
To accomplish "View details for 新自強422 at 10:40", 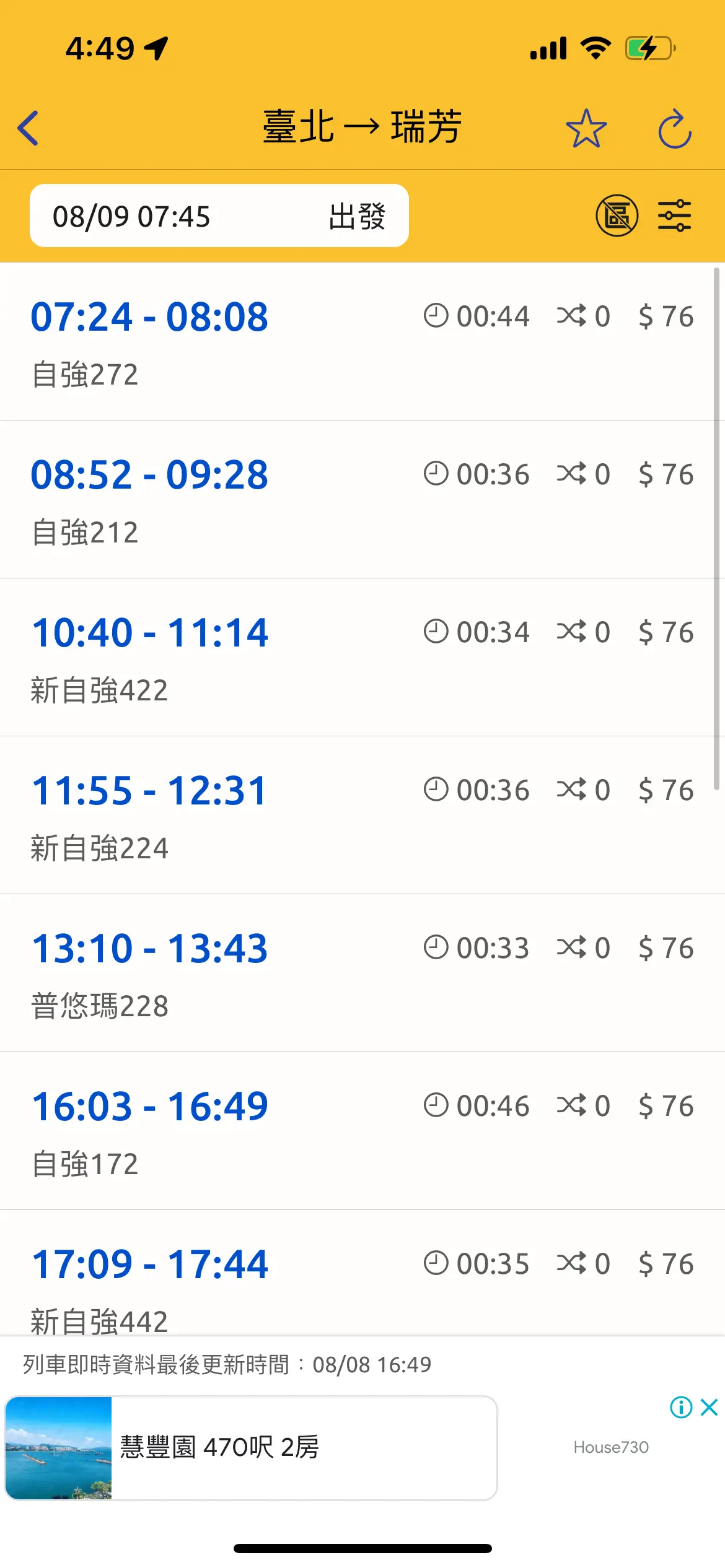I will coord(362,658).
